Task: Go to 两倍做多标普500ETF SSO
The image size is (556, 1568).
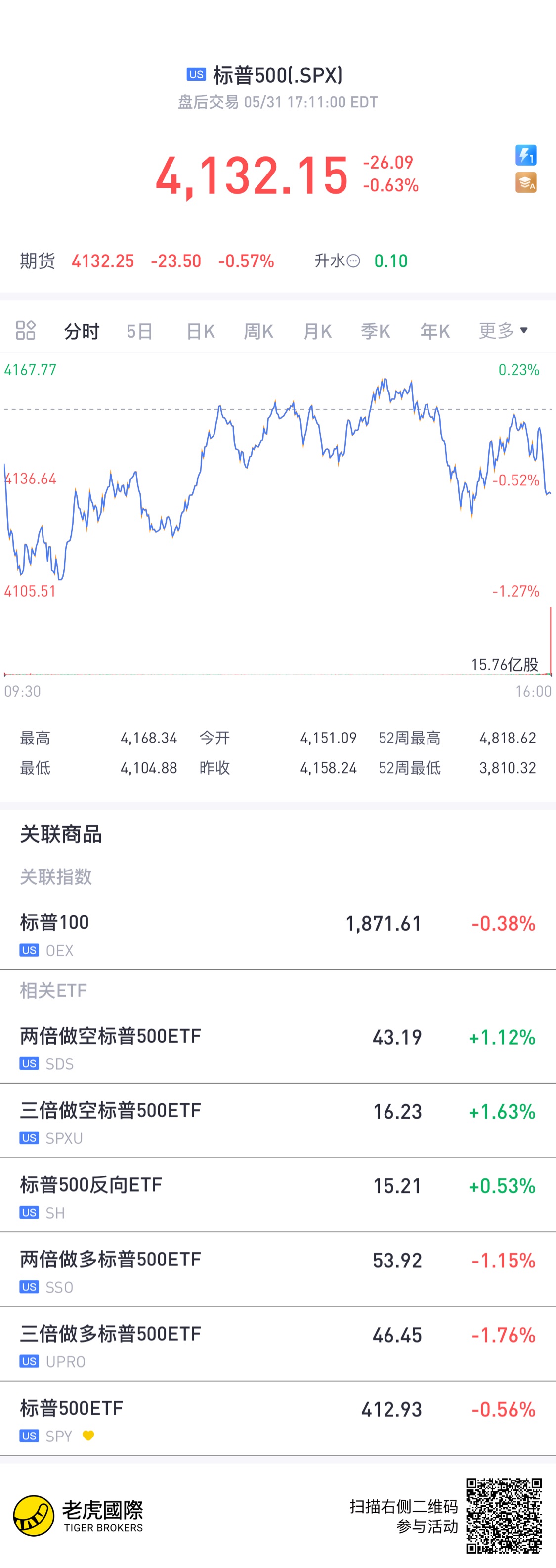Action: pyautogui.click(x=277, y=1271)
